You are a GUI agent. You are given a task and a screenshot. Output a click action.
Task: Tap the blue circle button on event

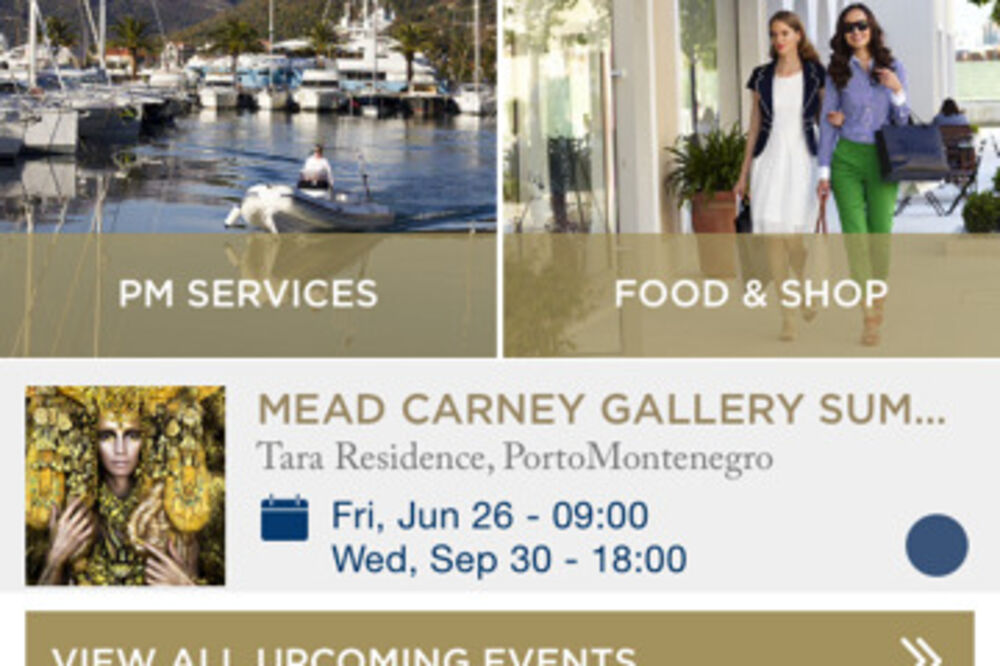point(936,545)
